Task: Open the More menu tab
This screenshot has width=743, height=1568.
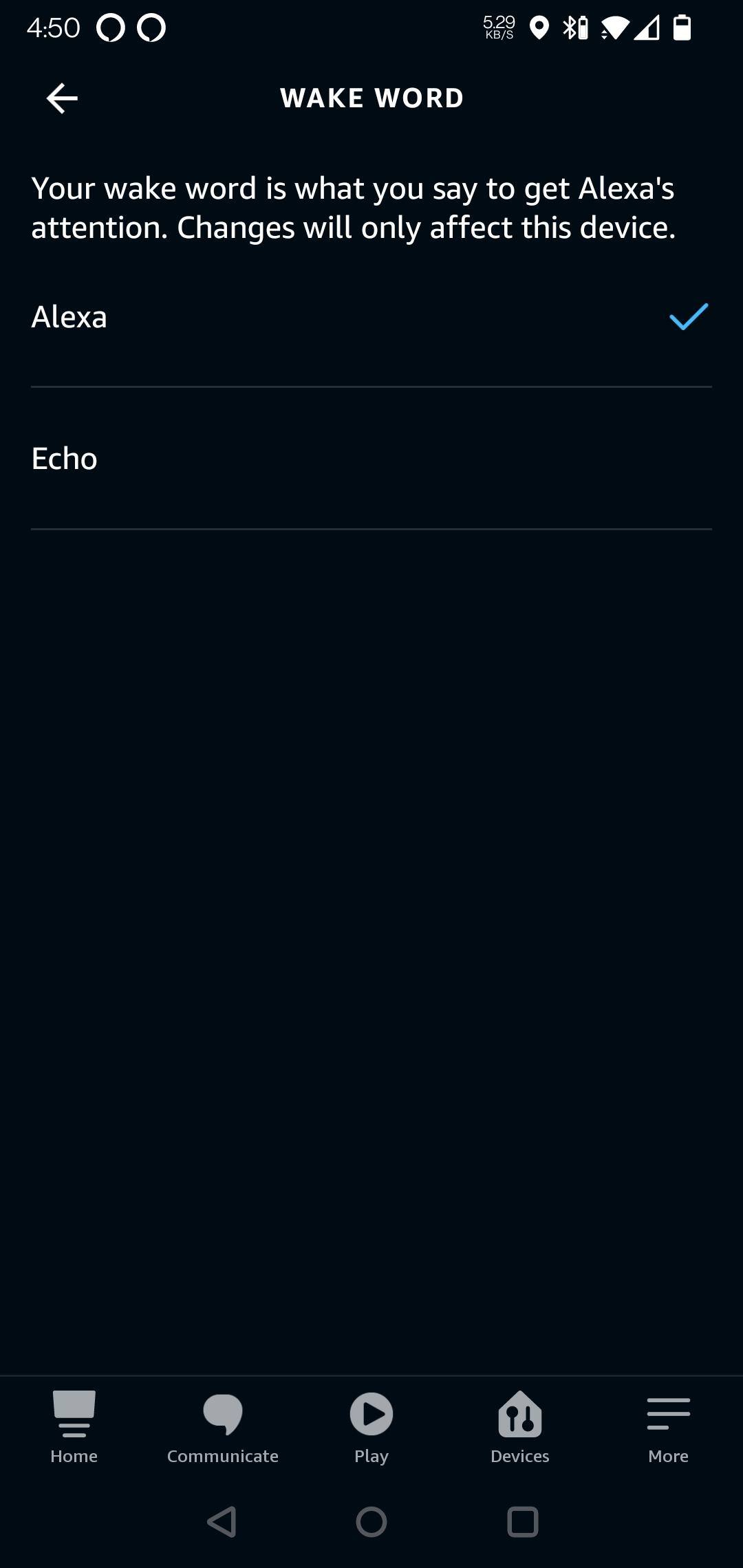Action: coord(668,1428)
